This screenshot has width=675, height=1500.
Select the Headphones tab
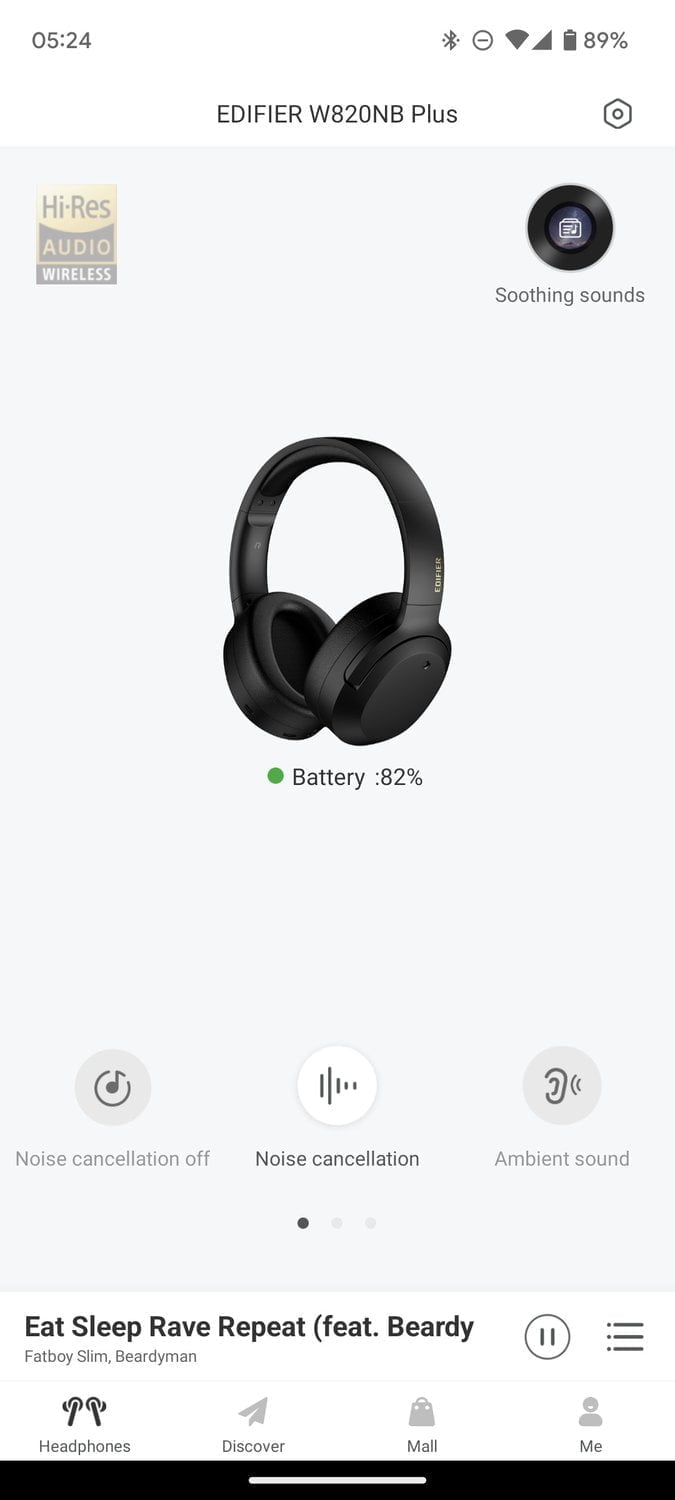85,1424
